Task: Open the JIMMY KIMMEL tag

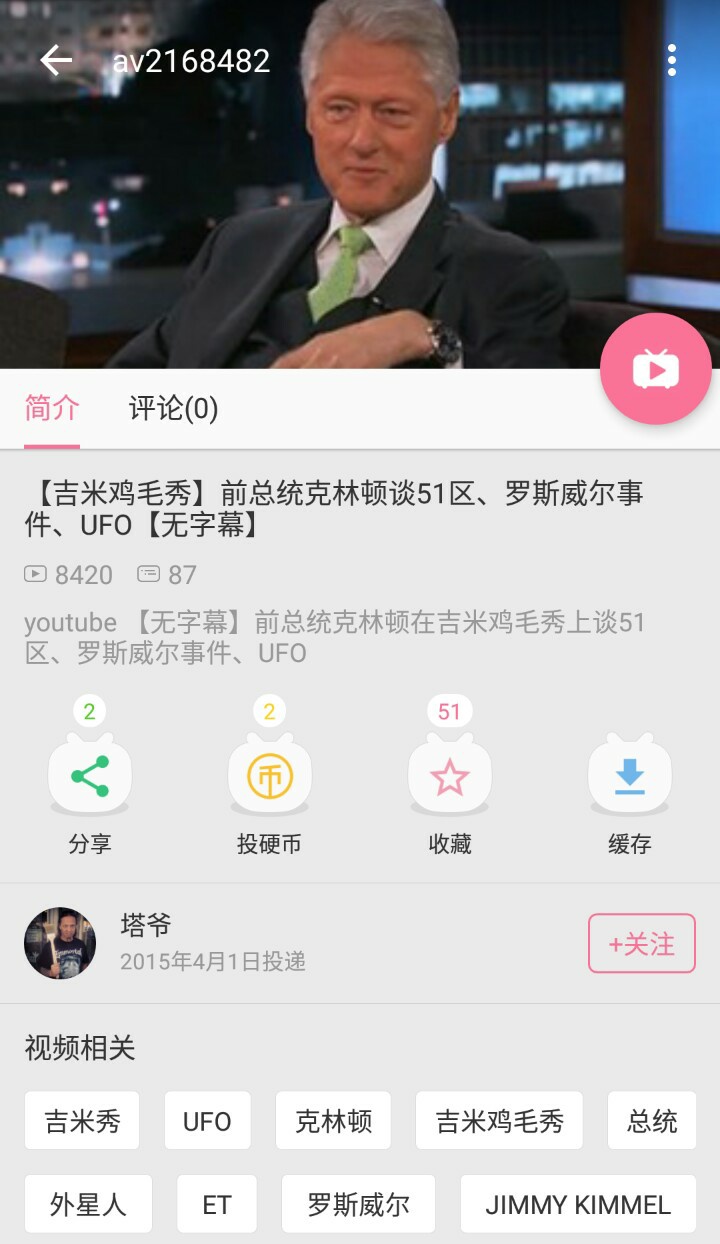Action: coord(578,1205)
